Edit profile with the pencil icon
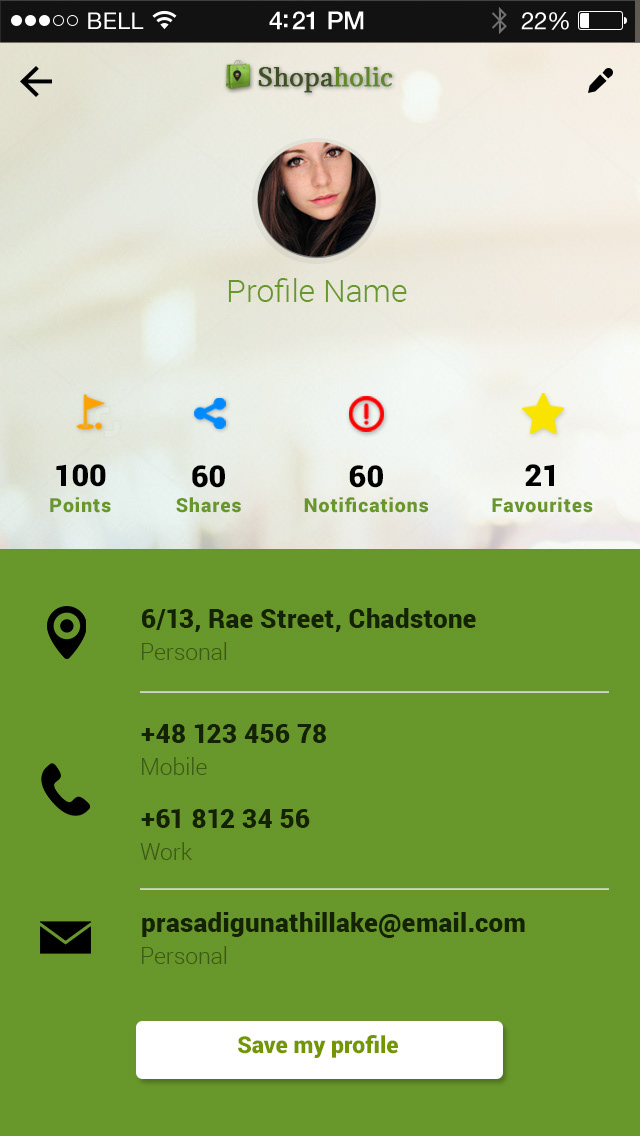 point(600,81)
